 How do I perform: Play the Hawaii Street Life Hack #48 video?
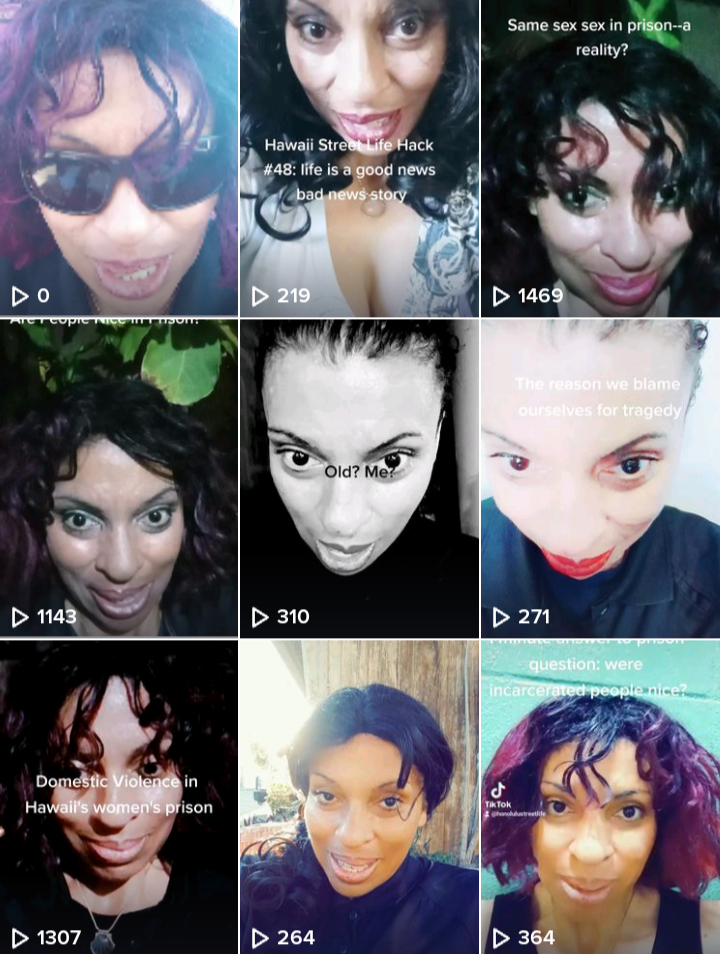[x=359, y=157]
